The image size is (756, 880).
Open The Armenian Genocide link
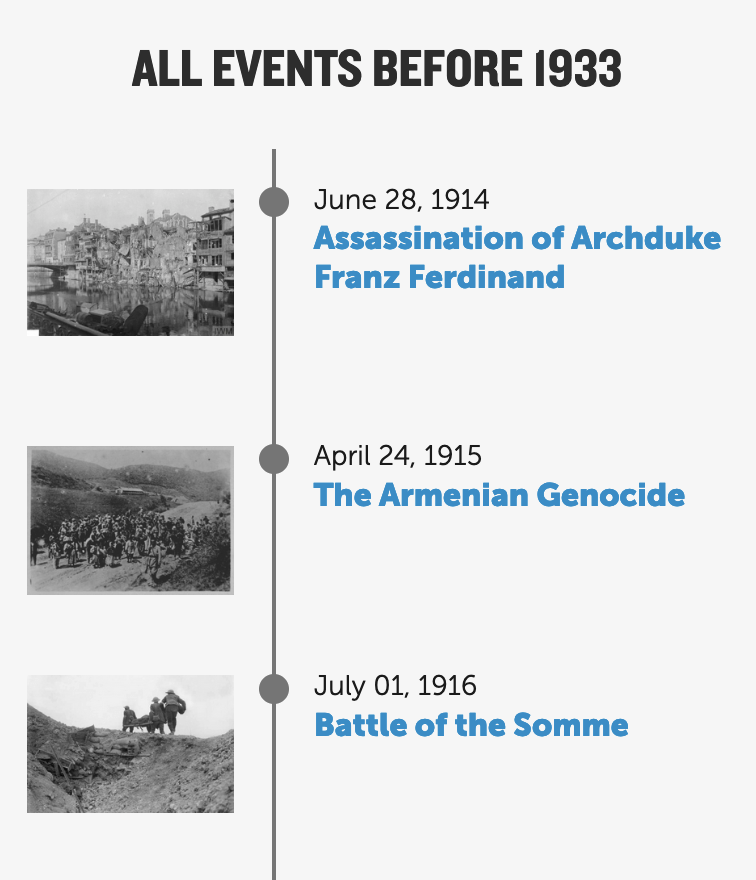499,495
